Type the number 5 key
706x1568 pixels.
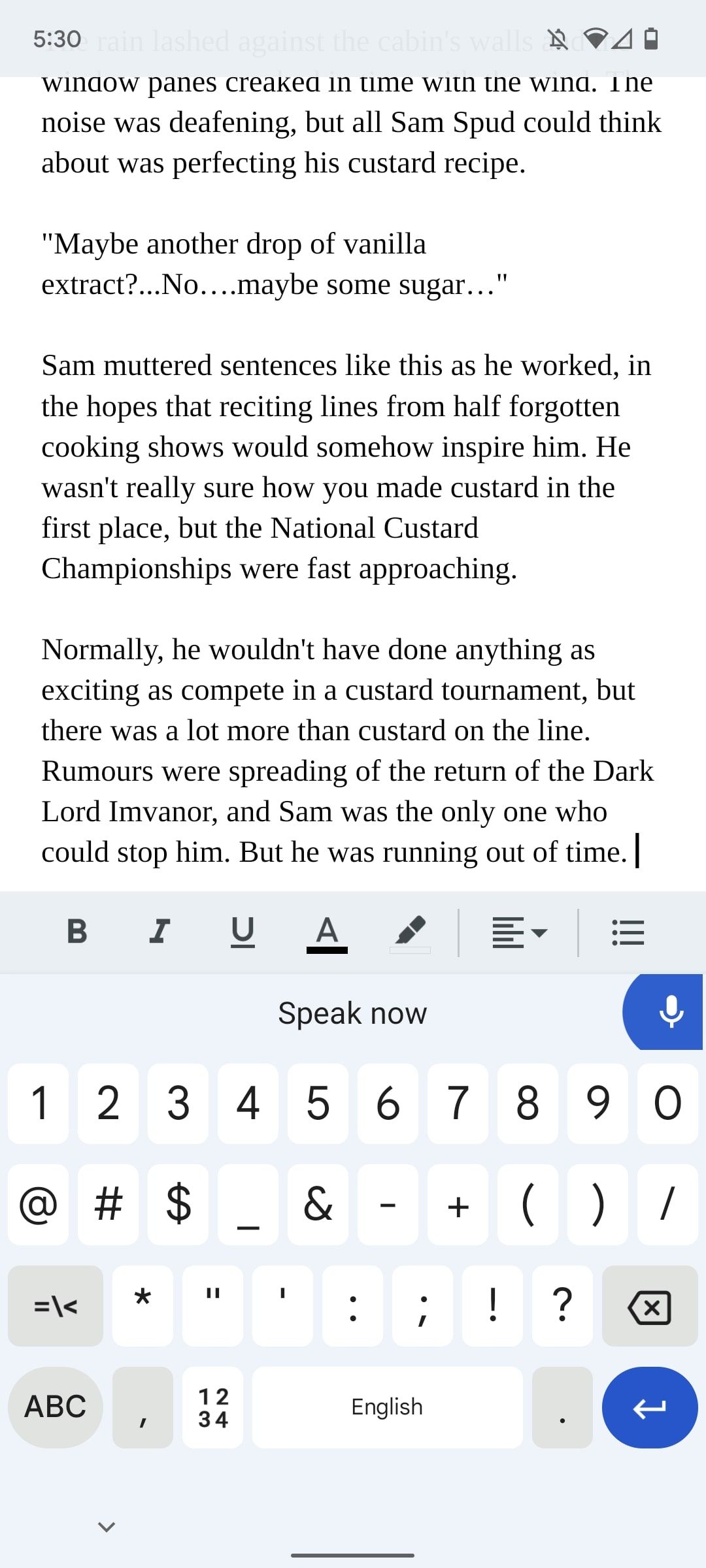pyautogui.click(x=318, y=1104)
